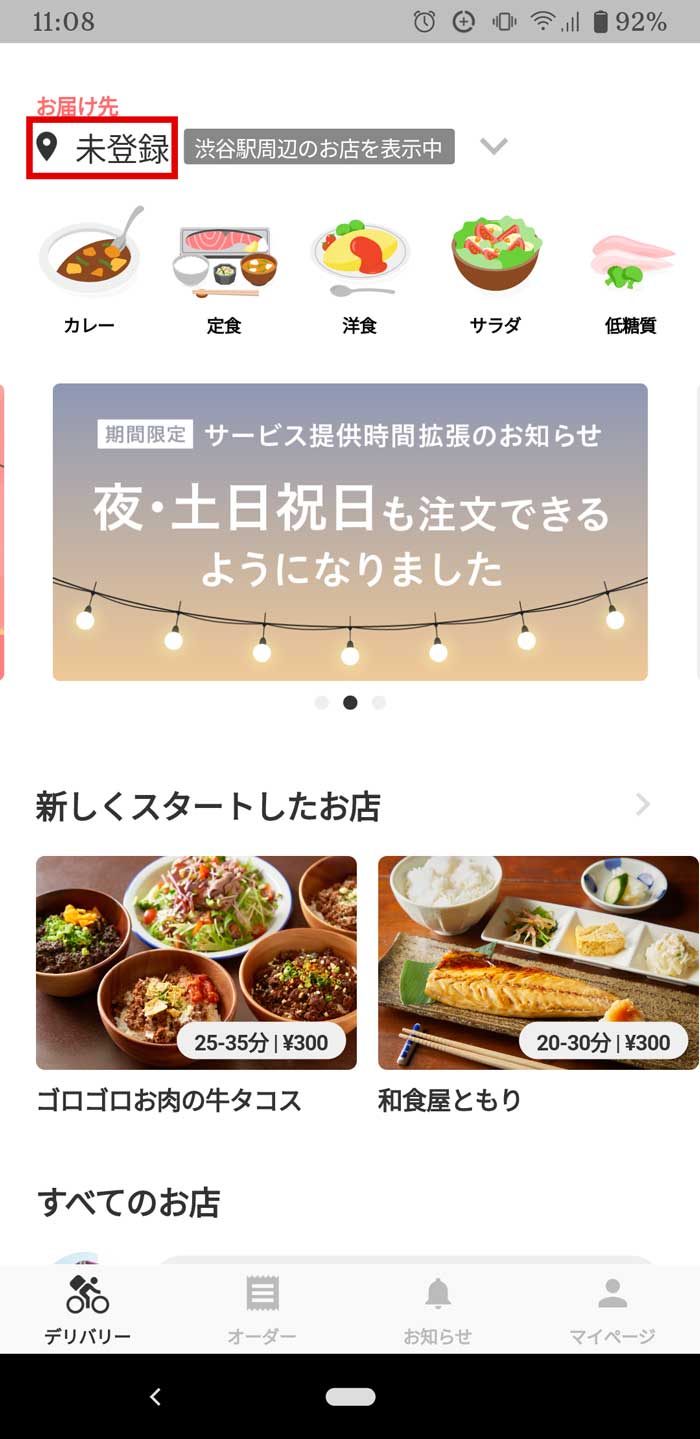
Task: Tap the 未登録 delivery address
Action: tap(103, 150)
